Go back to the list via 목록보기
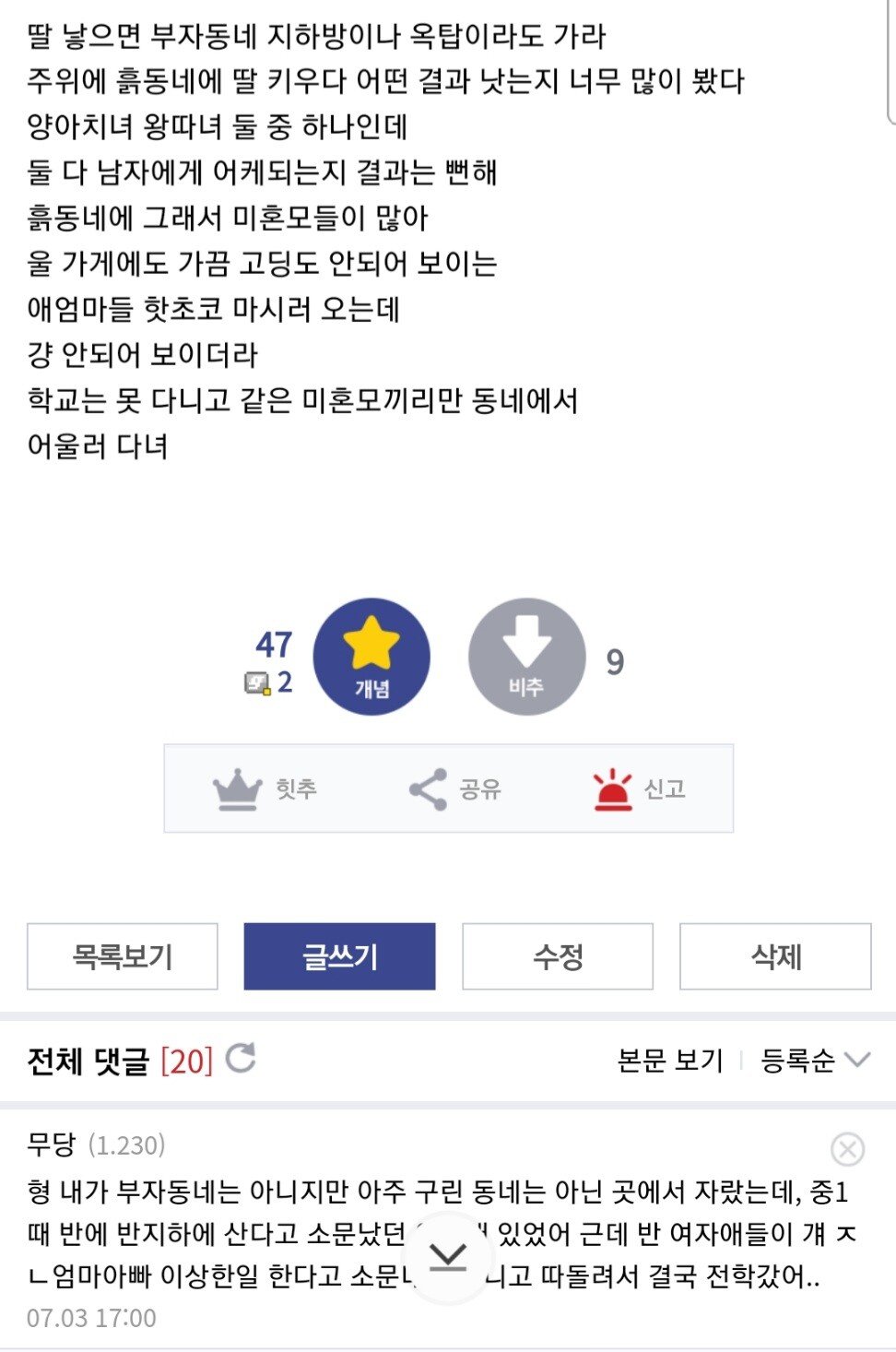The image size is (896, 1352). click(123, 956)
